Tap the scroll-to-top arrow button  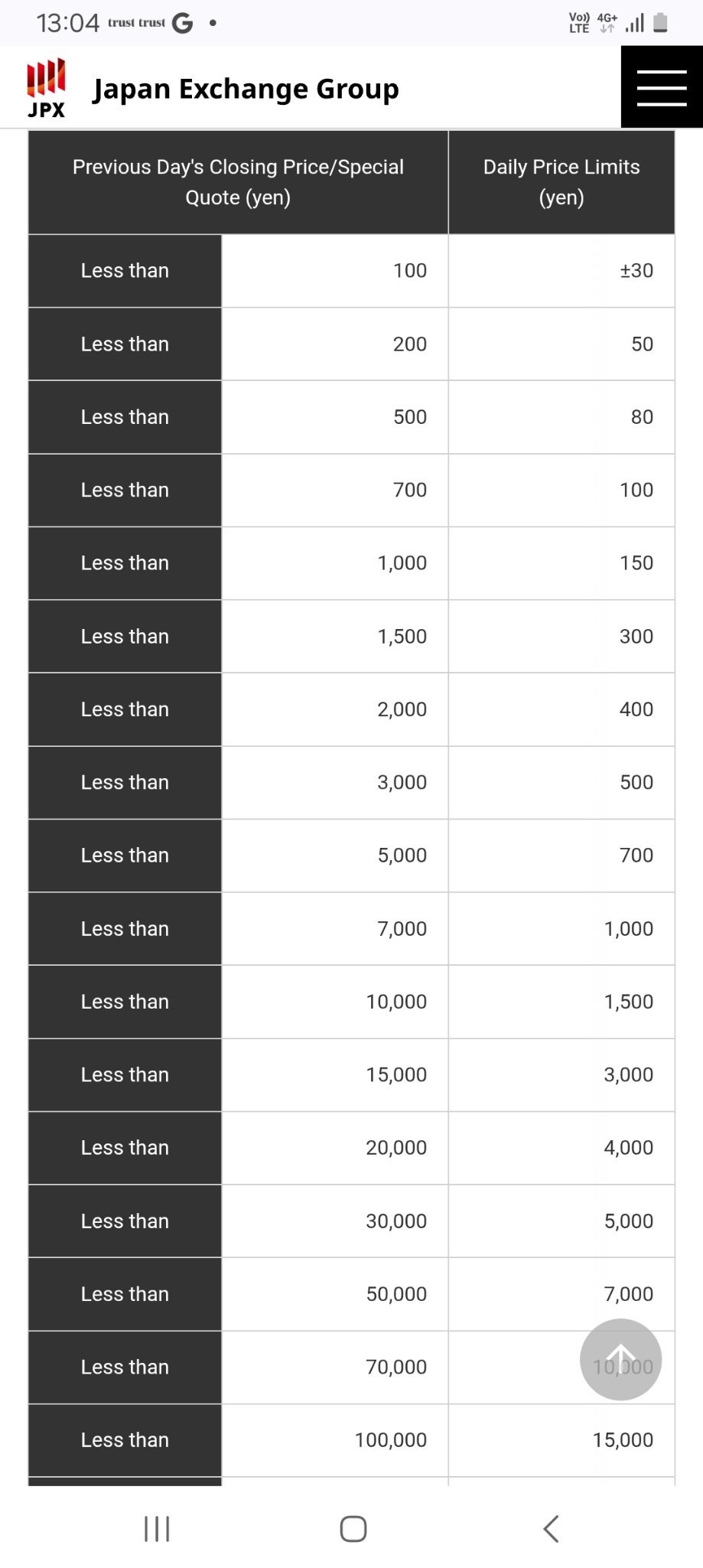(620, 1359)
